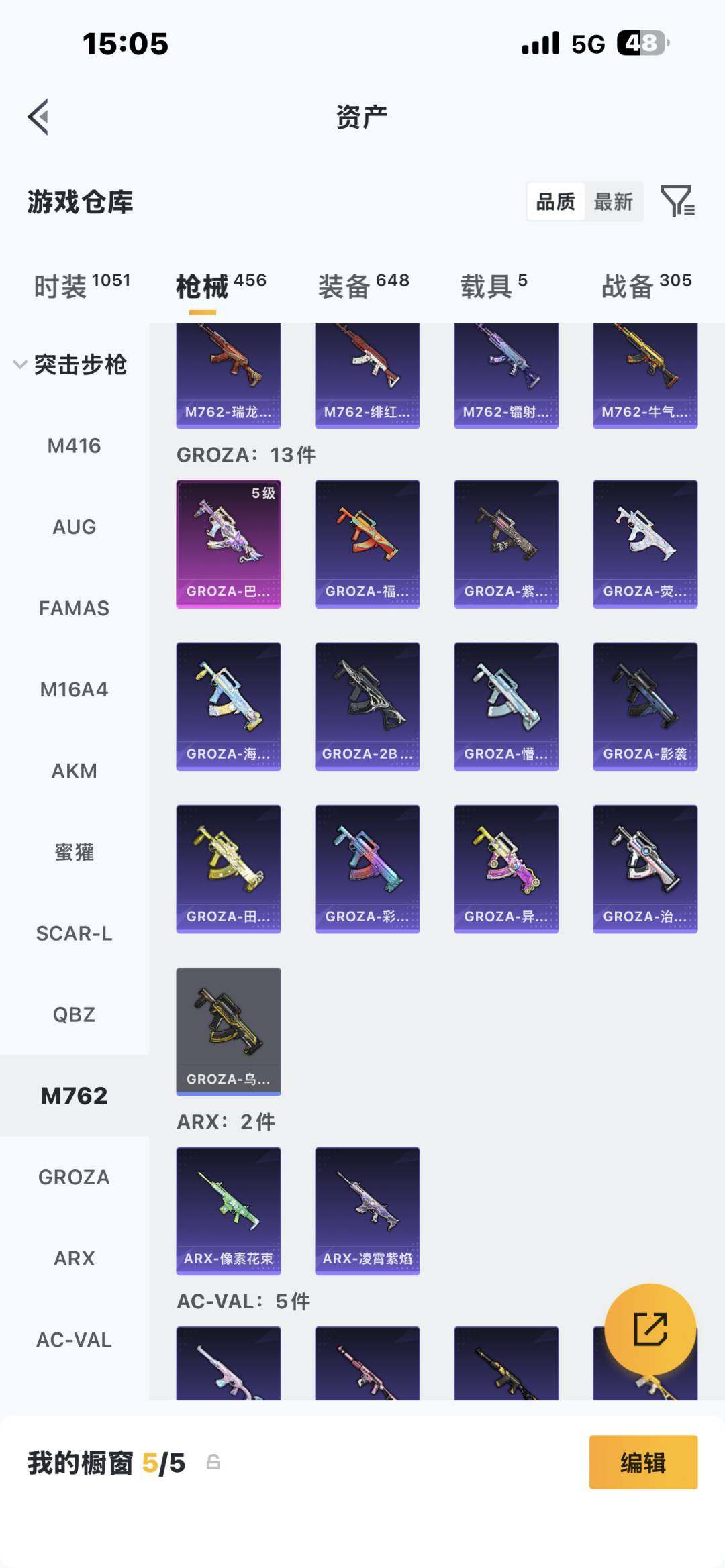Go back using the top-left arrow
Viewport: 725px width, 1568px height.
pos(39,117)
